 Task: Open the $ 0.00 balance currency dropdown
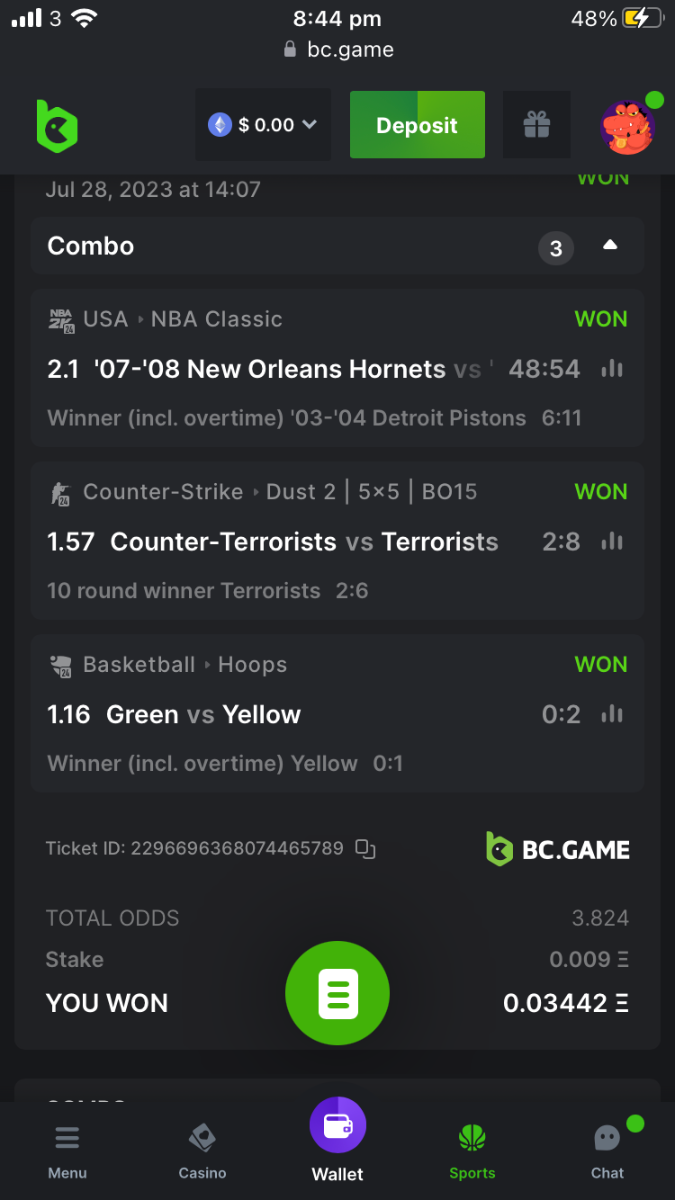click(x=263, y=125)
